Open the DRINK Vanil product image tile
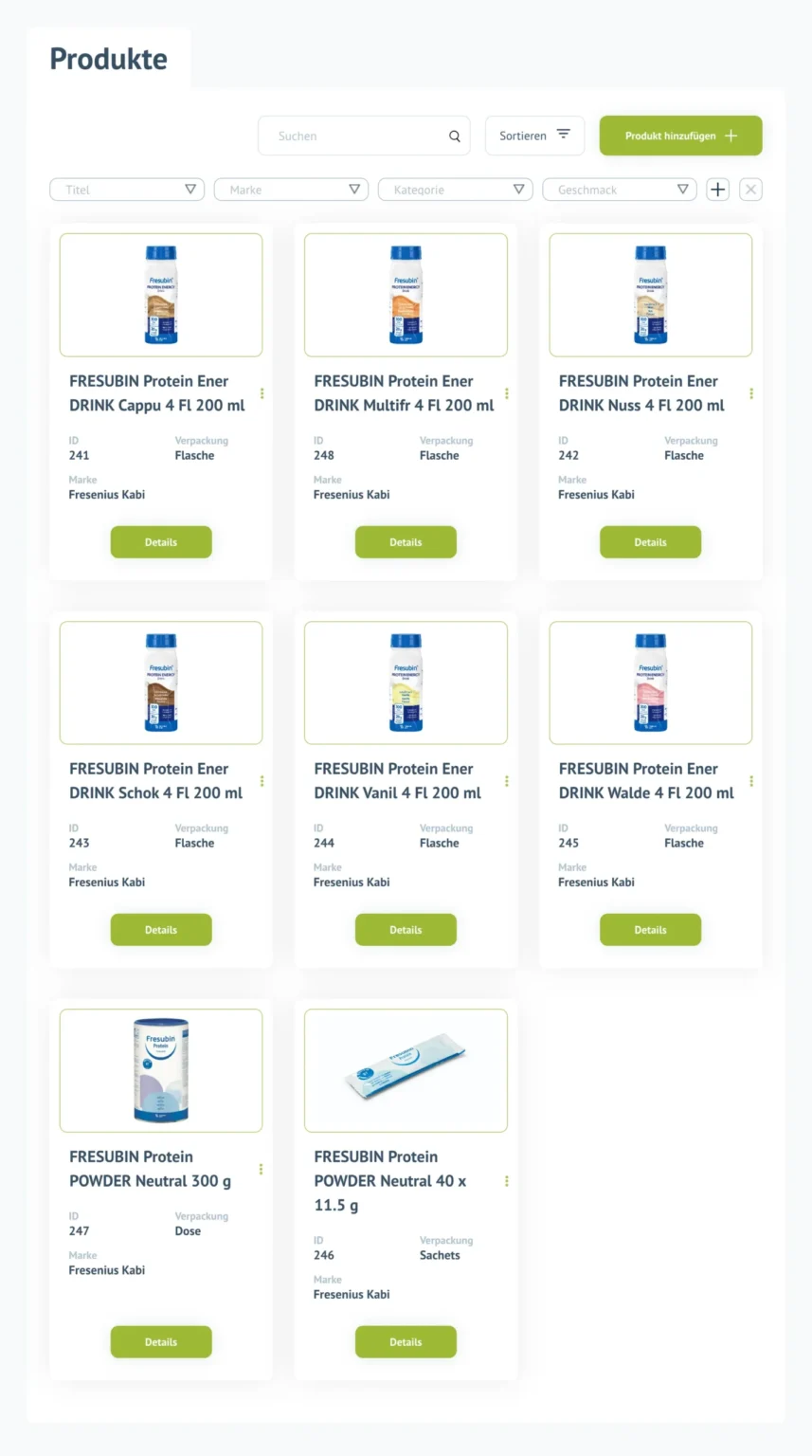Screen dimensions: 812x1456 (x=406, y=682)
